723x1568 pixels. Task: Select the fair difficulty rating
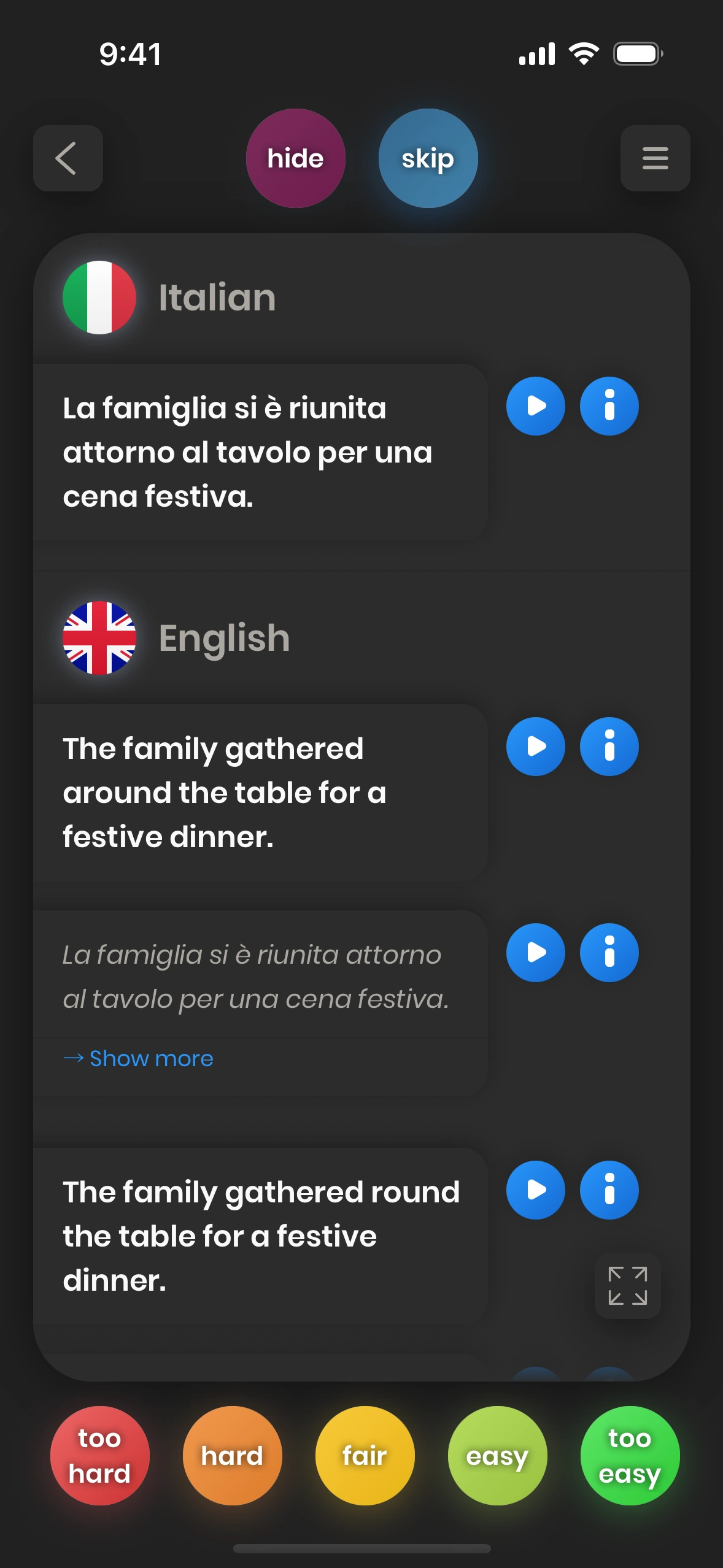[365, 1455]
